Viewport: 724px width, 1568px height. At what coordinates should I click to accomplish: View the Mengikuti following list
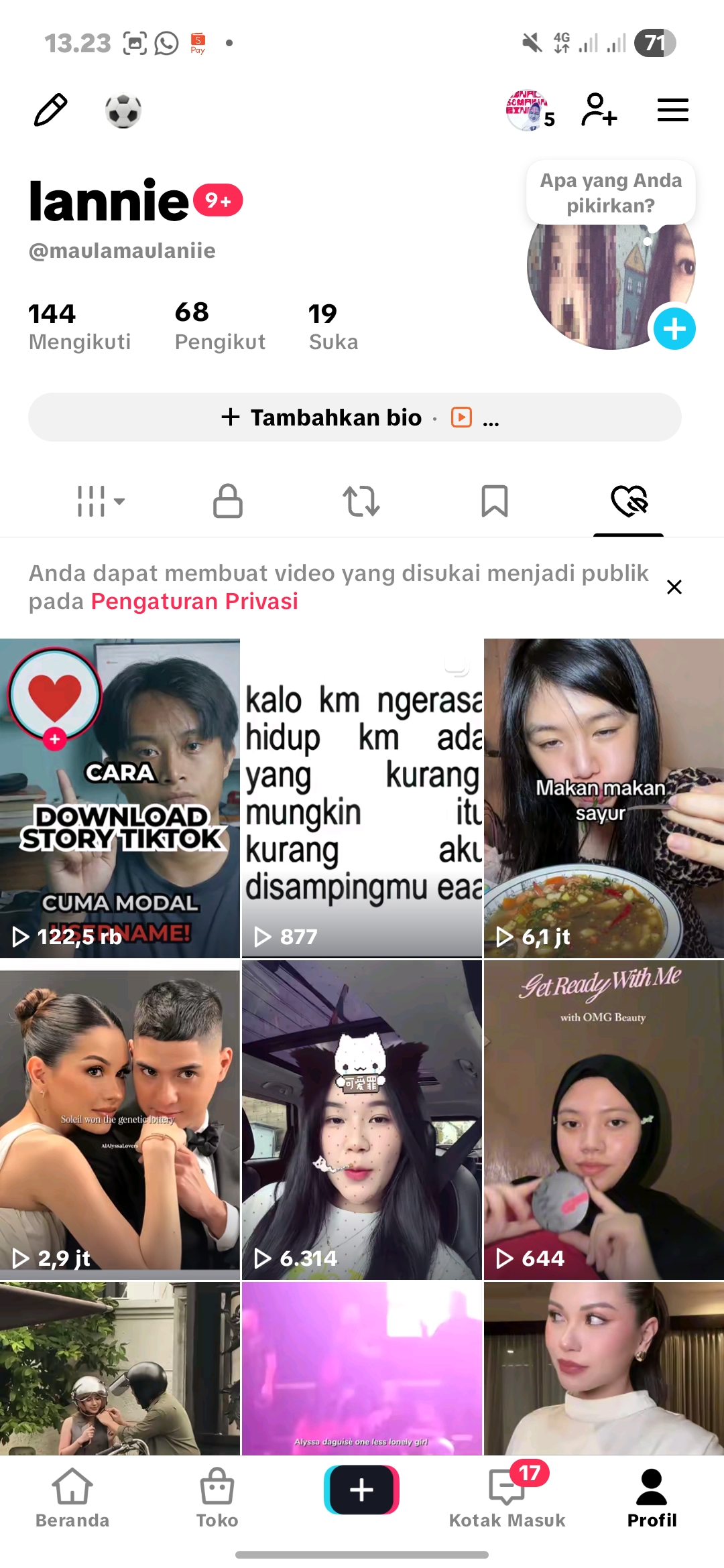(80, 327)
